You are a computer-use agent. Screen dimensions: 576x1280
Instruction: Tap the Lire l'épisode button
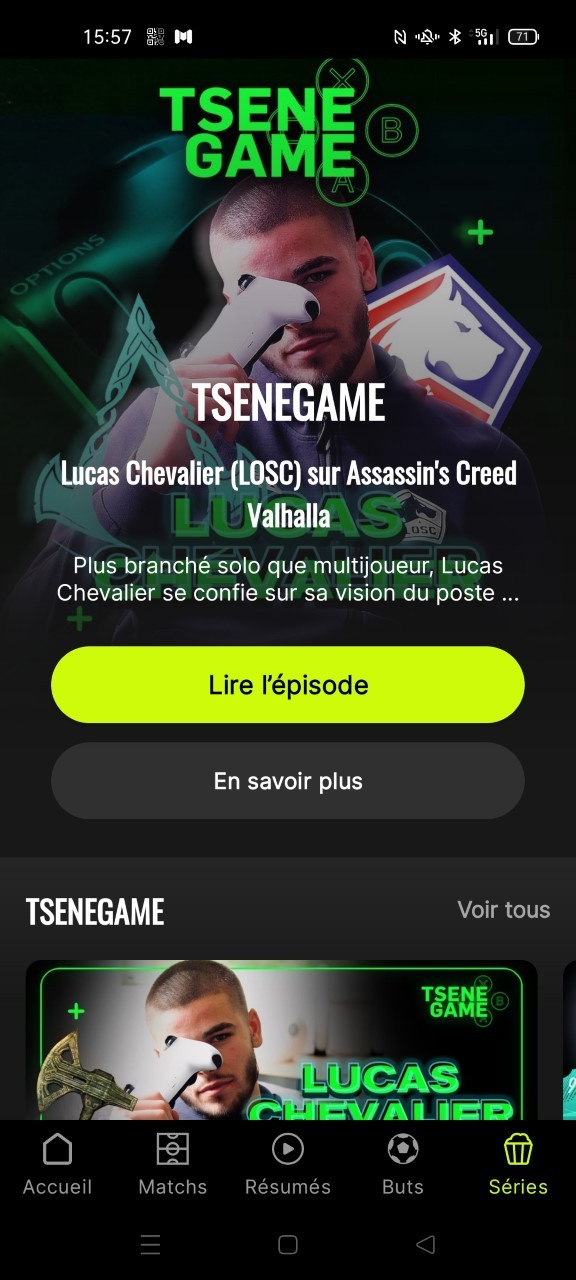click(288, 685)
